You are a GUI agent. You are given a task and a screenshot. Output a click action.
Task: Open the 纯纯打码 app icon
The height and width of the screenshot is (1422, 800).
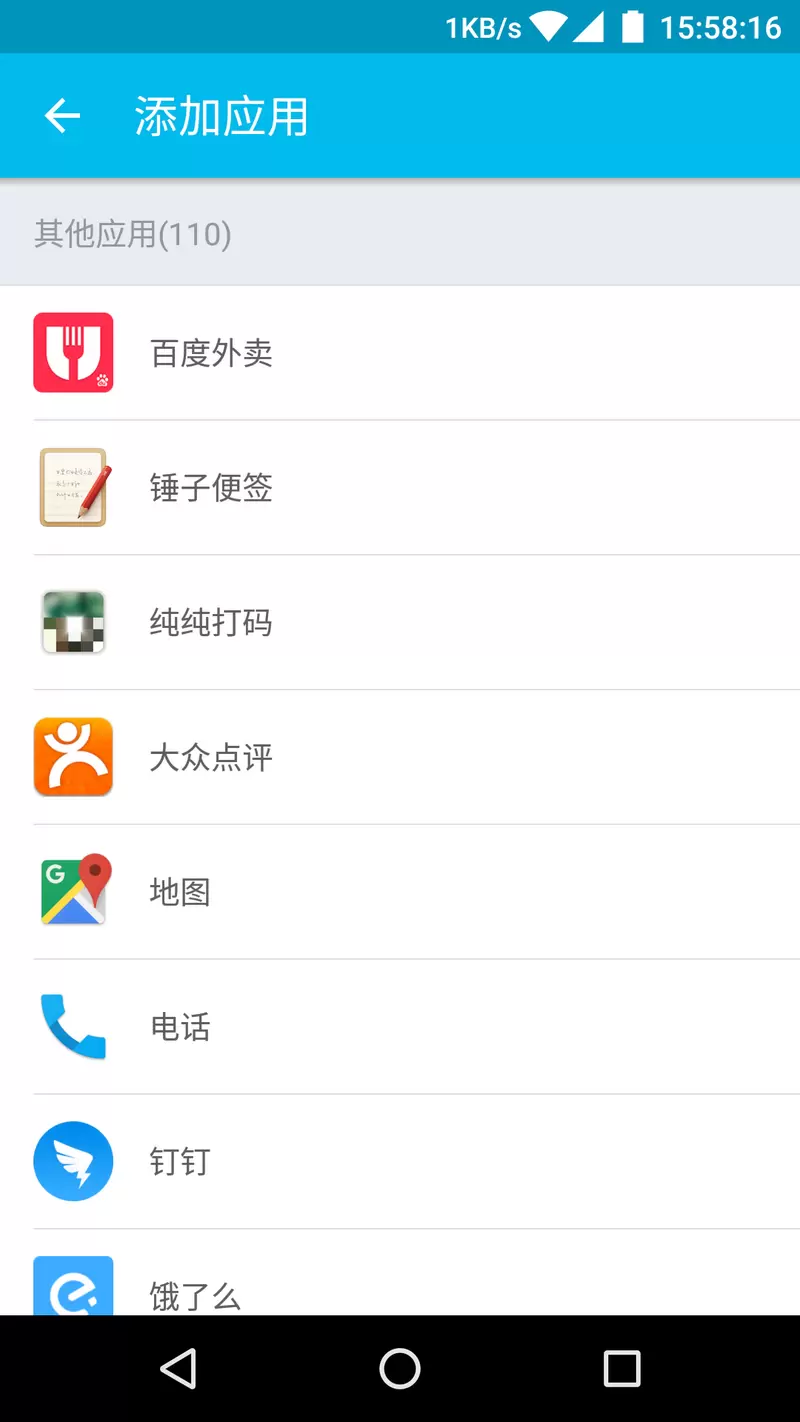click(73, 622)
